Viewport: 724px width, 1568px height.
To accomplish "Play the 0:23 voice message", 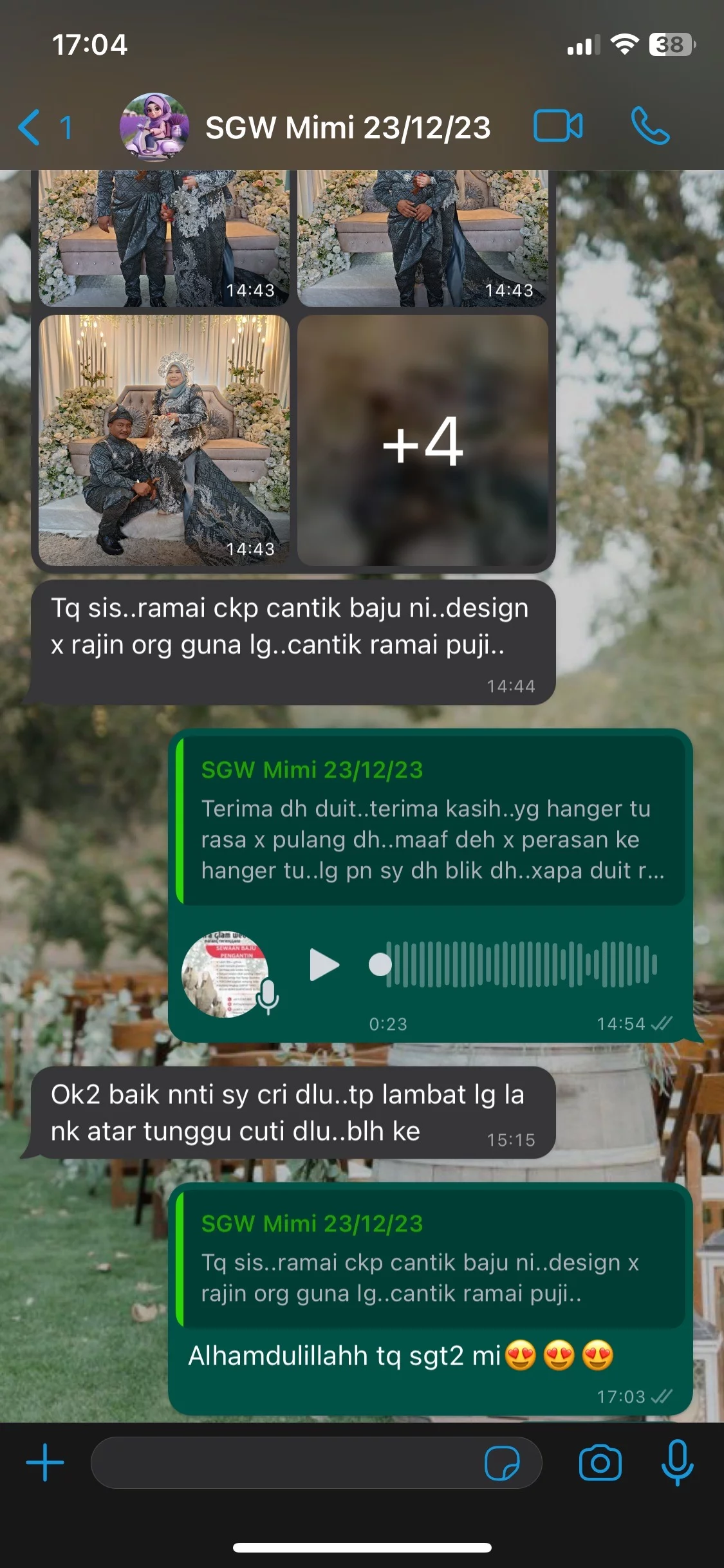I will click(x=324, y=964).
